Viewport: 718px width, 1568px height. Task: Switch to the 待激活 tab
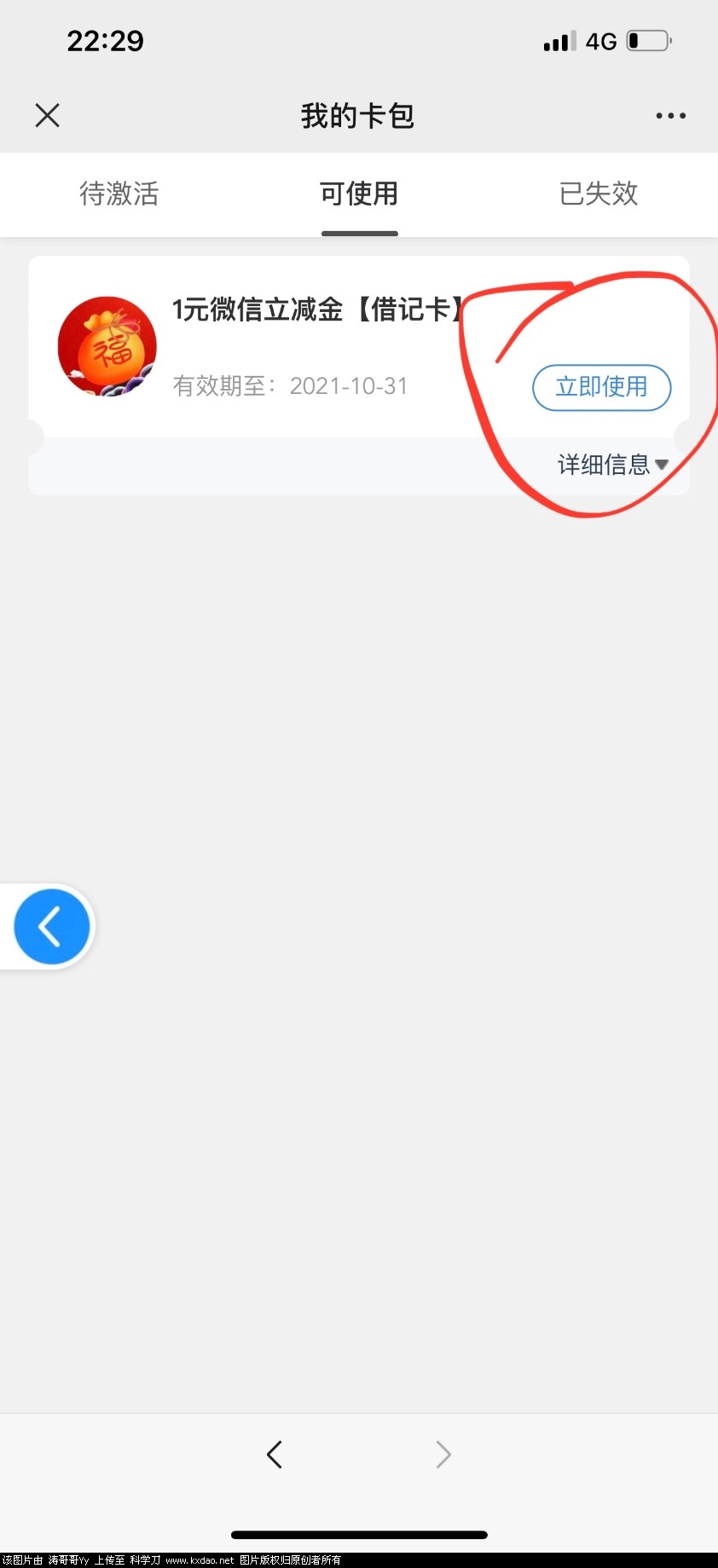[x=119, y=194]
